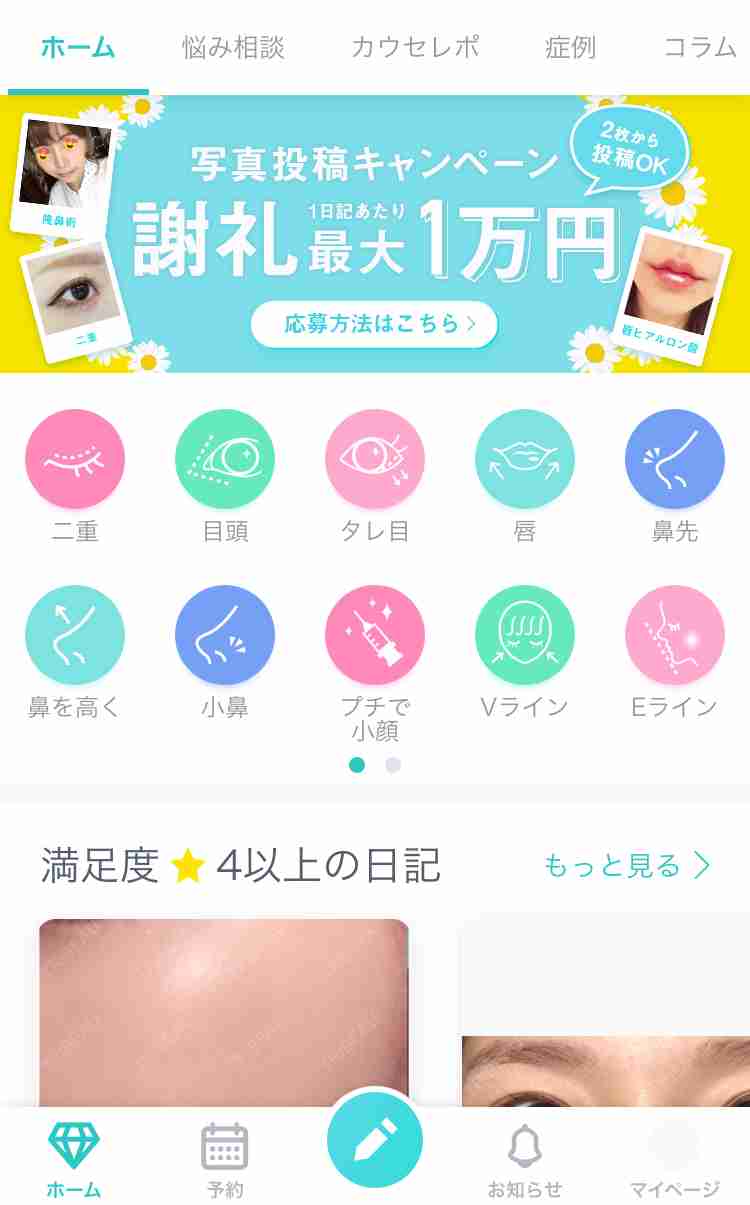Tap もっと見る for high-satisfaction diaries
This screenshot has height=1205, width=750.
(628, 866)
